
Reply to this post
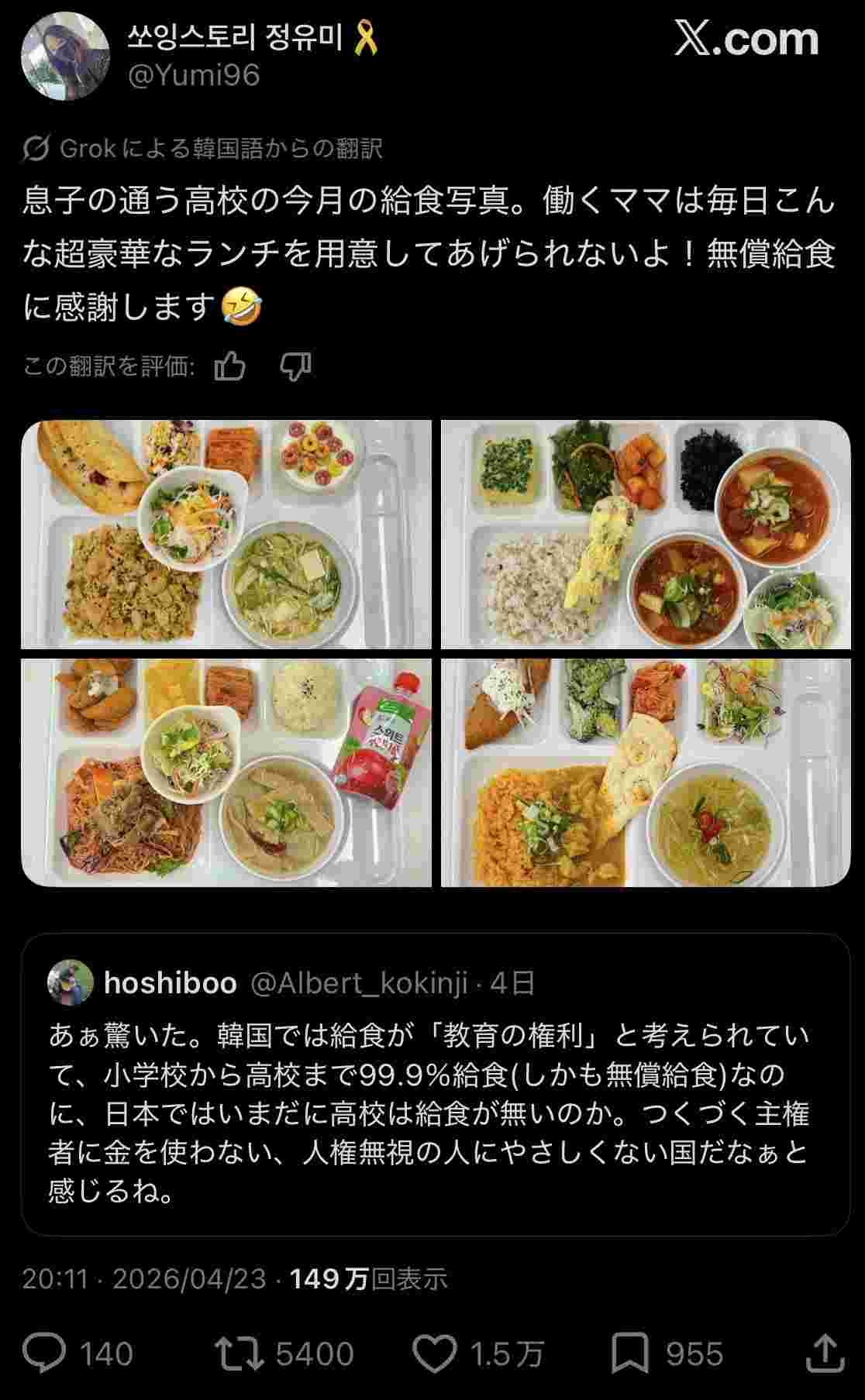(44, 1353)
